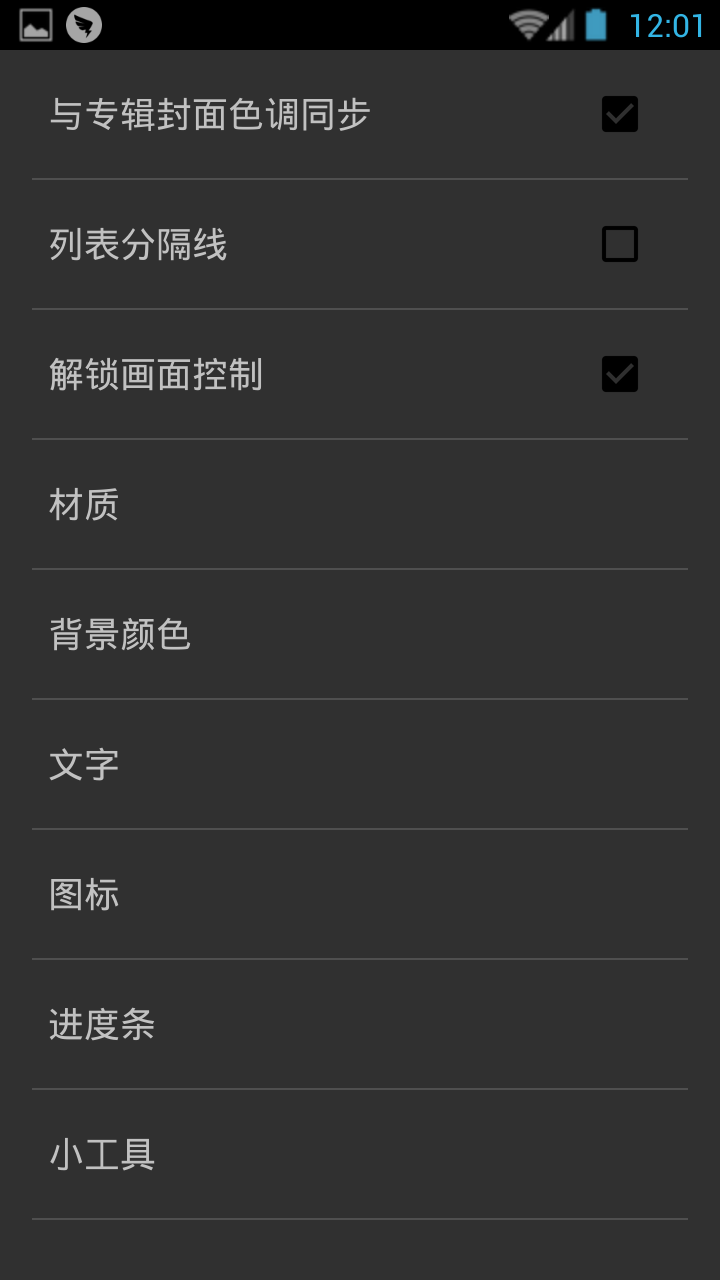
Task: Disable 与专辑封面色调同步 checkbox
Action: (620, 113)
